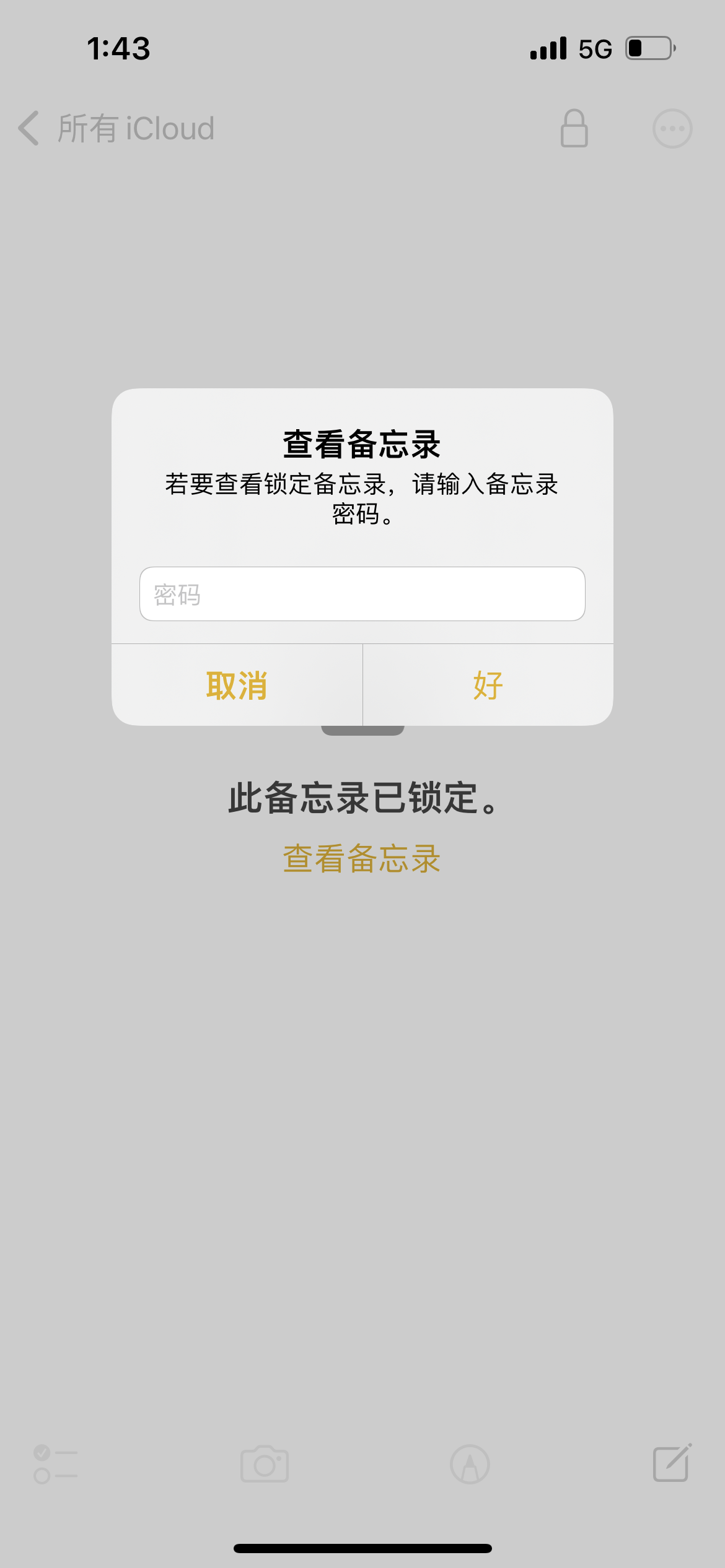The width and height of the screenshot is (725, 1568).
Task: Tap the 查看备忘录 link below the lock message
Action: 362,859
